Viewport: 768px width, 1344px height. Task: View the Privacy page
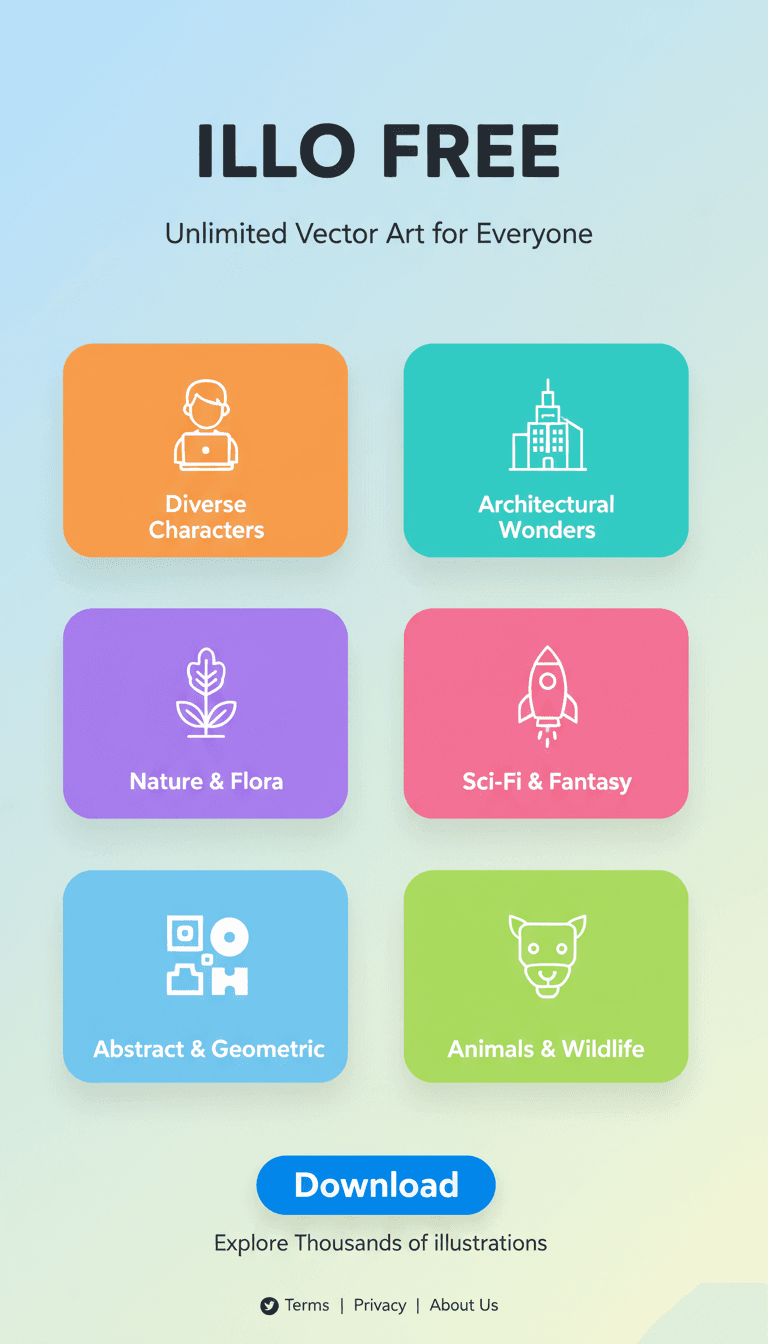click(380, 1305)
